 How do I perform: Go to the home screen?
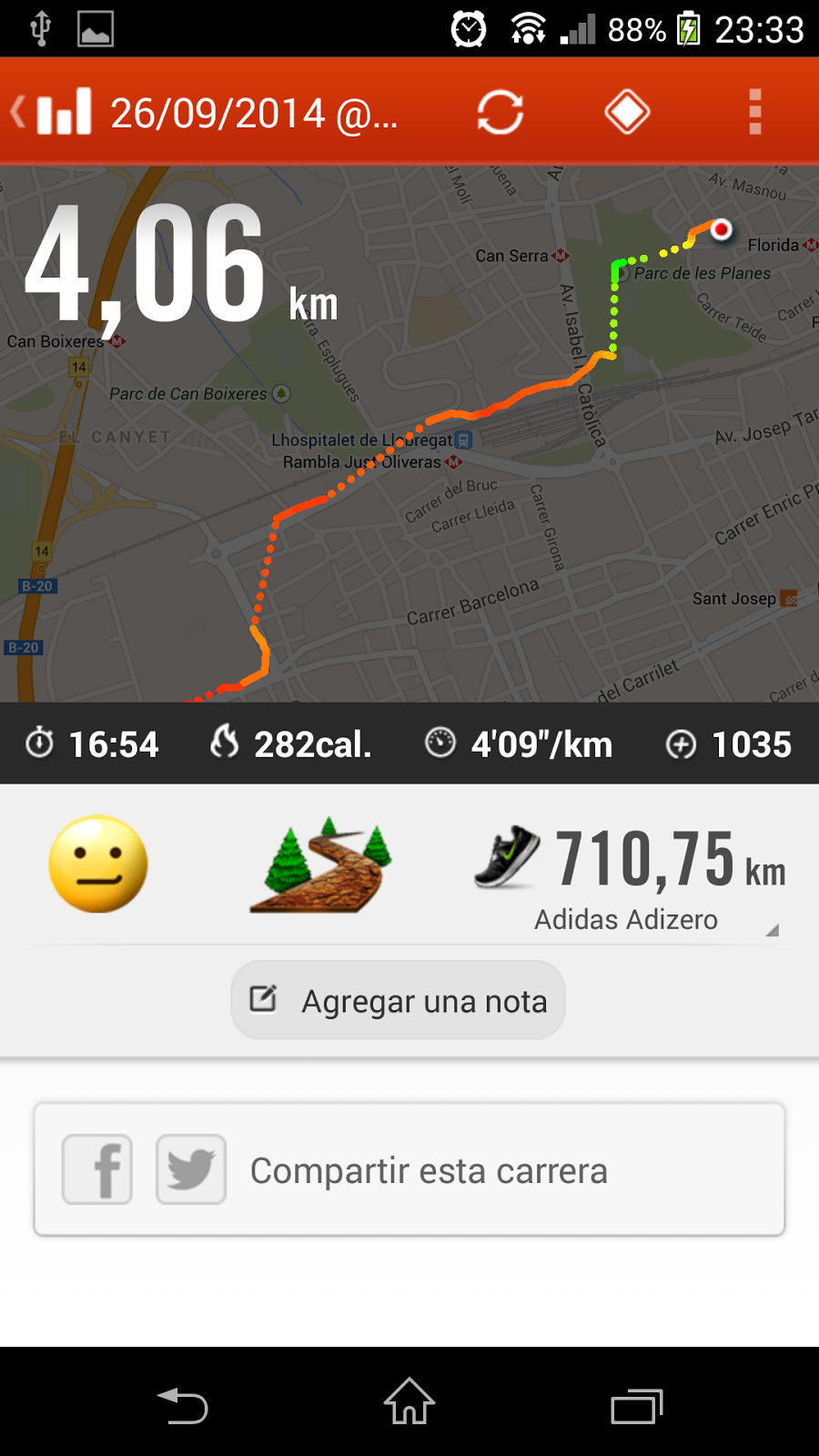409,1401
